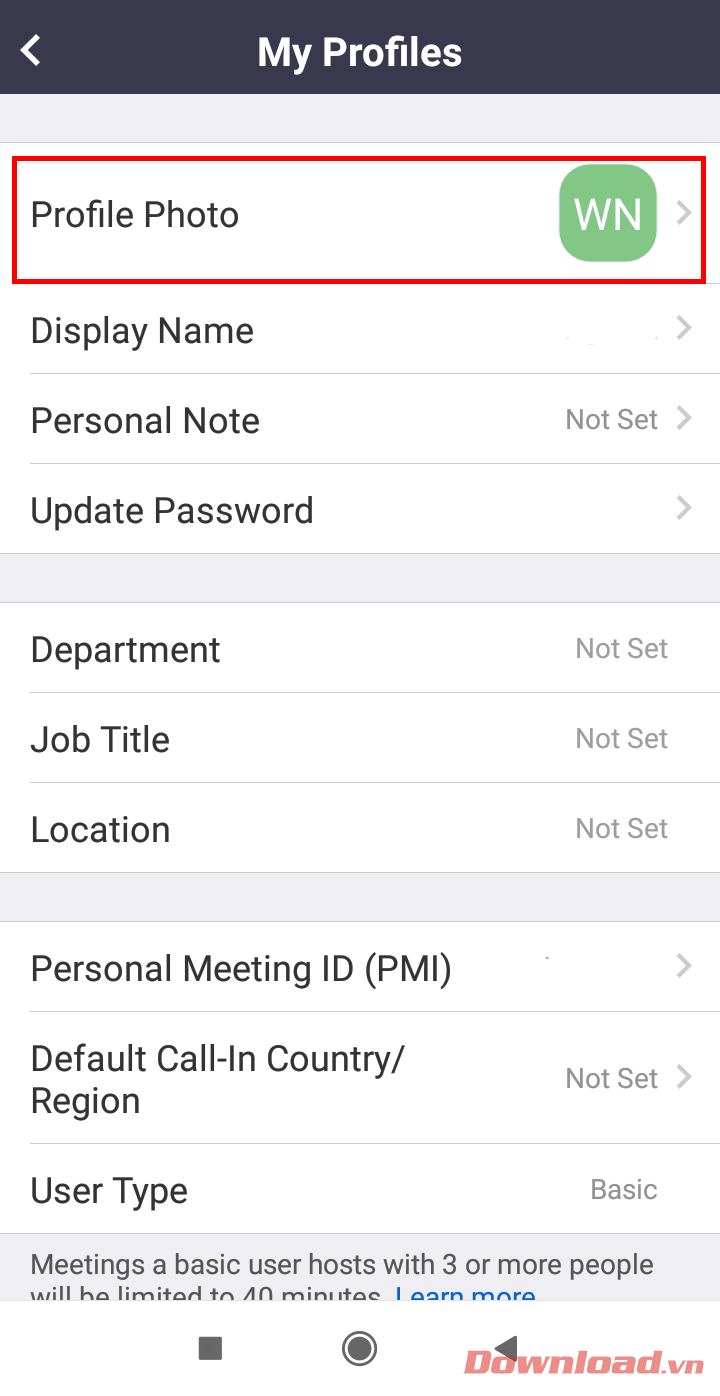Choose Default Call-In Country/Region

coord(360,1079)
